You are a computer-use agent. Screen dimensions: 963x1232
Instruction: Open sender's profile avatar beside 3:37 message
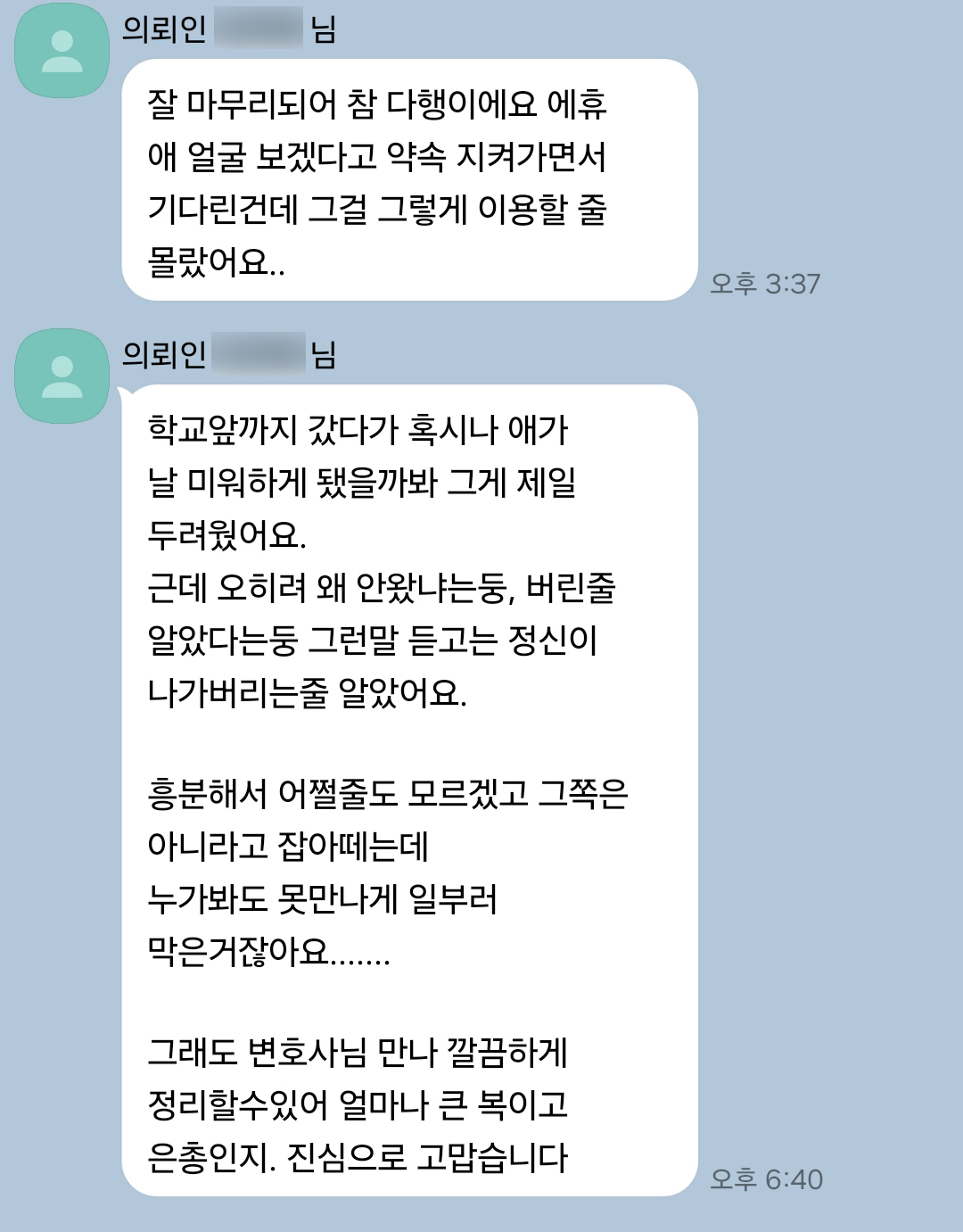(62, 51)
